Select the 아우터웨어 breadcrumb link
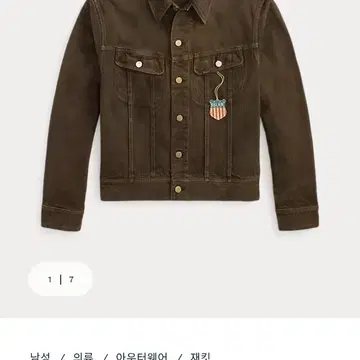360x360 pixels. 142,356
